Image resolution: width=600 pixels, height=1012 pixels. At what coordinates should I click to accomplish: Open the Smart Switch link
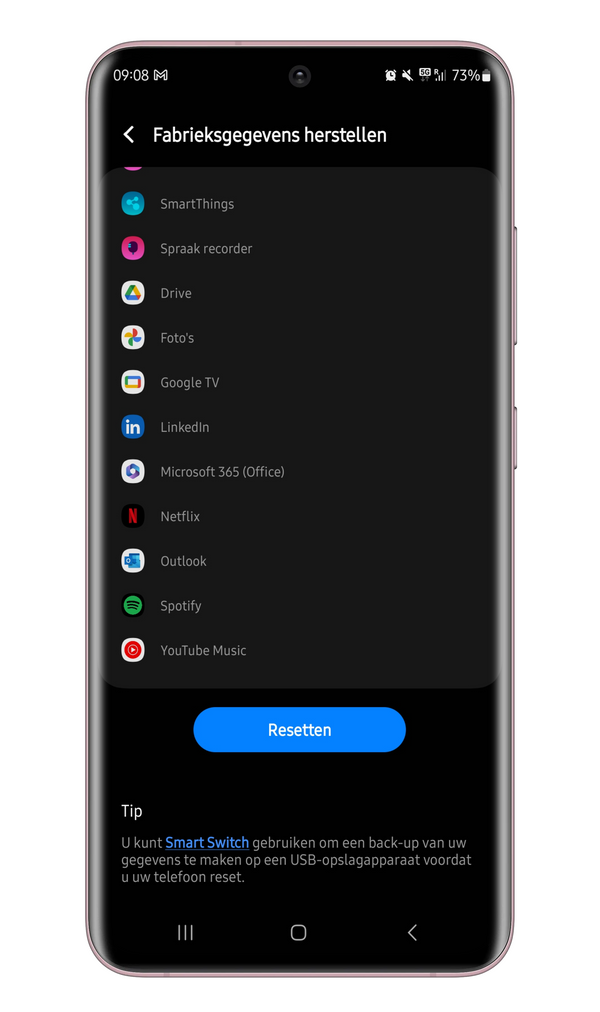(207, 842)
